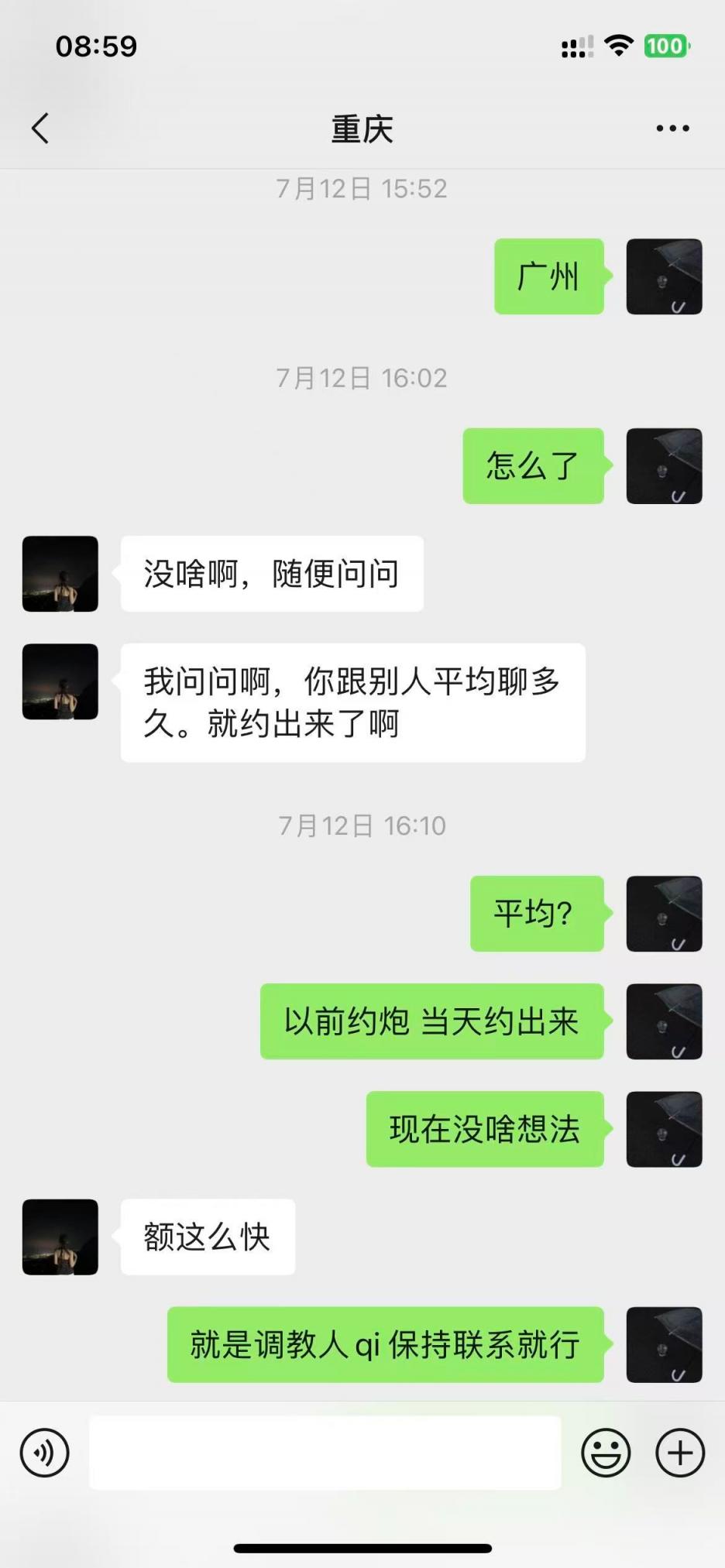Tap the avatar beside the 广州 message
The image size is (725, 1568).
[x=664, y=276]
